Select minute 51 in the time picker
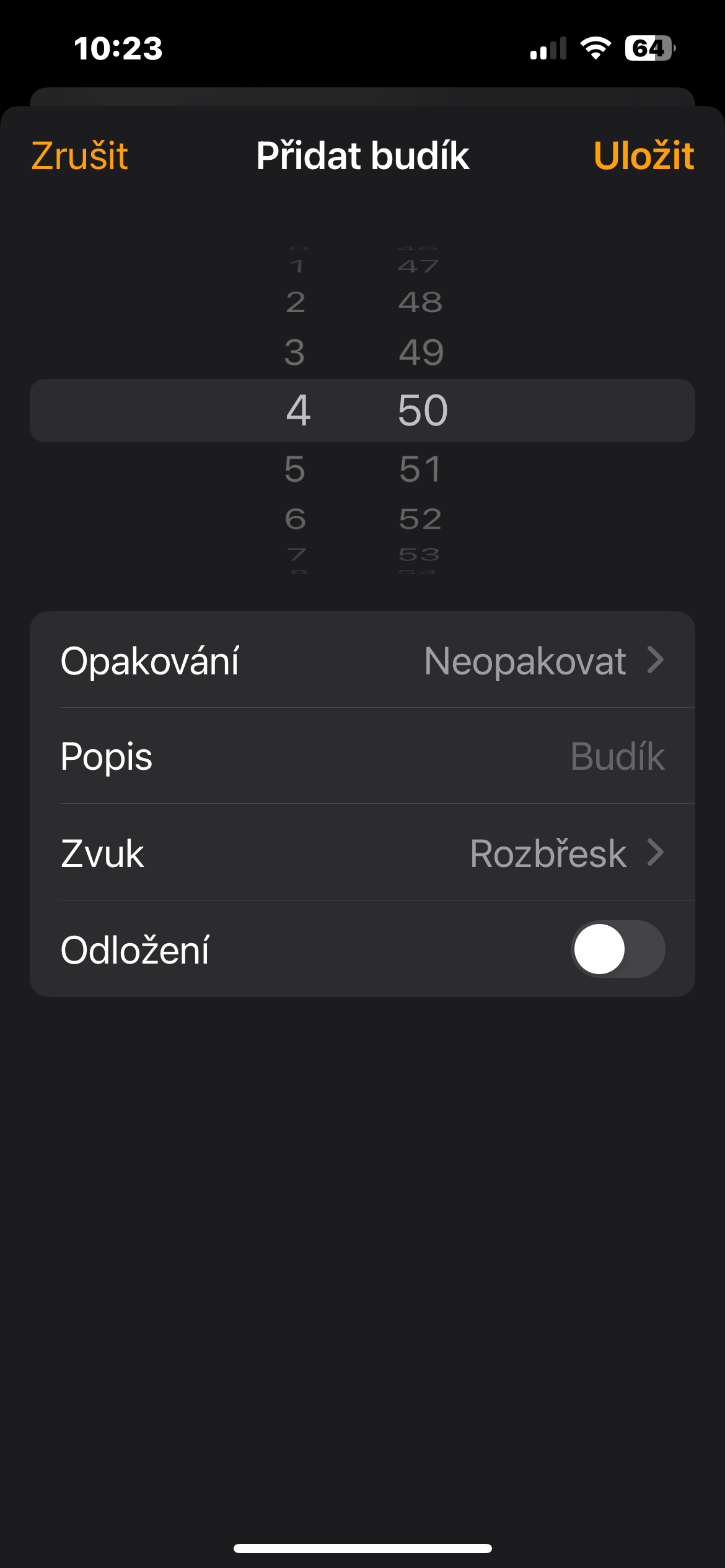The height and width of the screenshot is (1568, 725). tap(420, 469)
